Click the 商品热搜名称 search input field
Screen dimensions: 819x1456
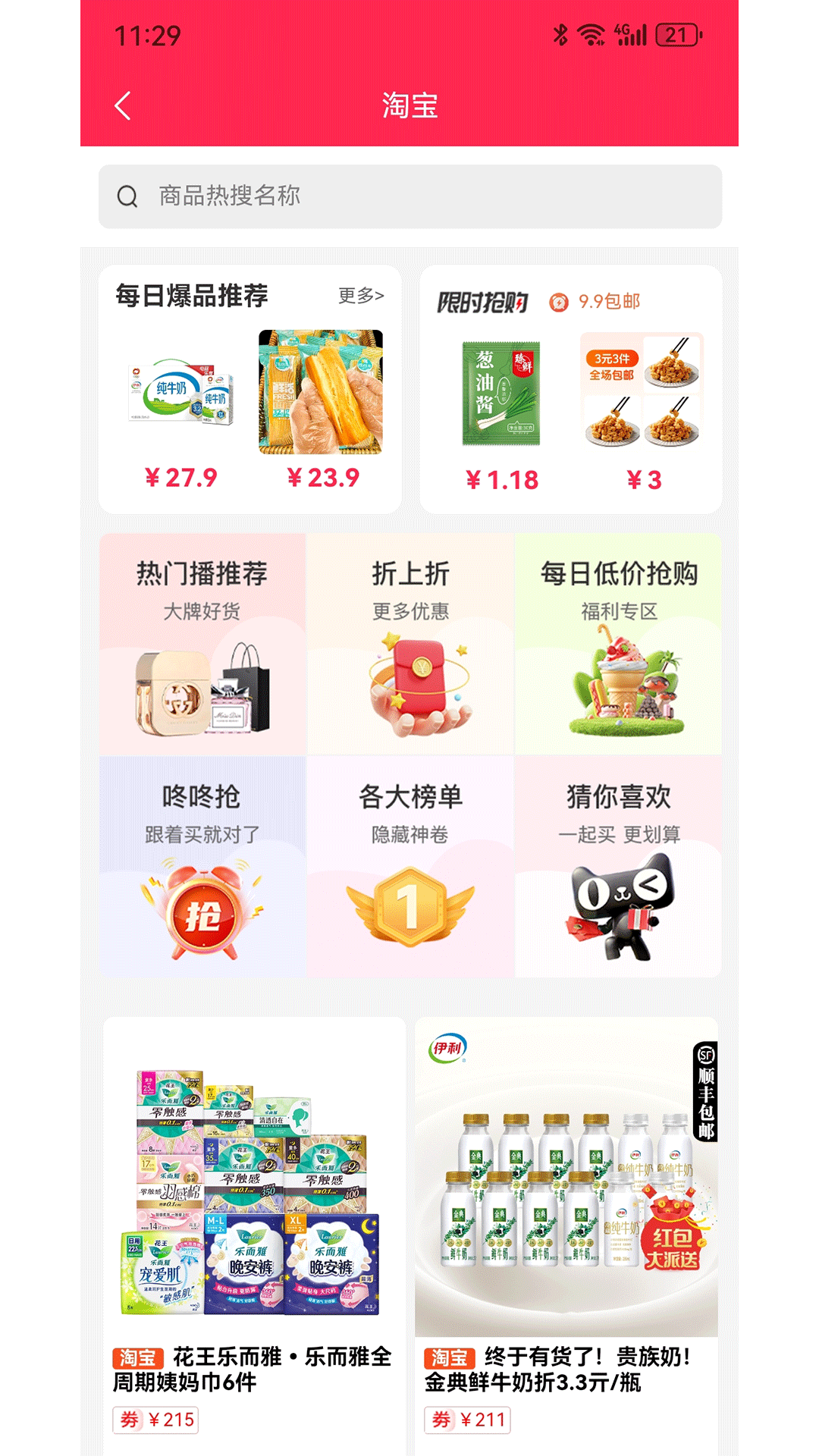click(409, 197)
